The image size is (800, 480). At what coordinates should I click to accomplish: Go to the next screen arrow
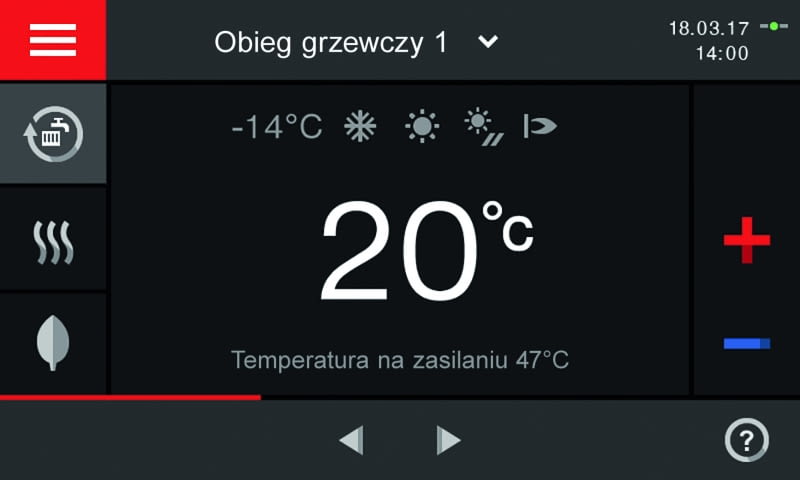click(449, 440)
